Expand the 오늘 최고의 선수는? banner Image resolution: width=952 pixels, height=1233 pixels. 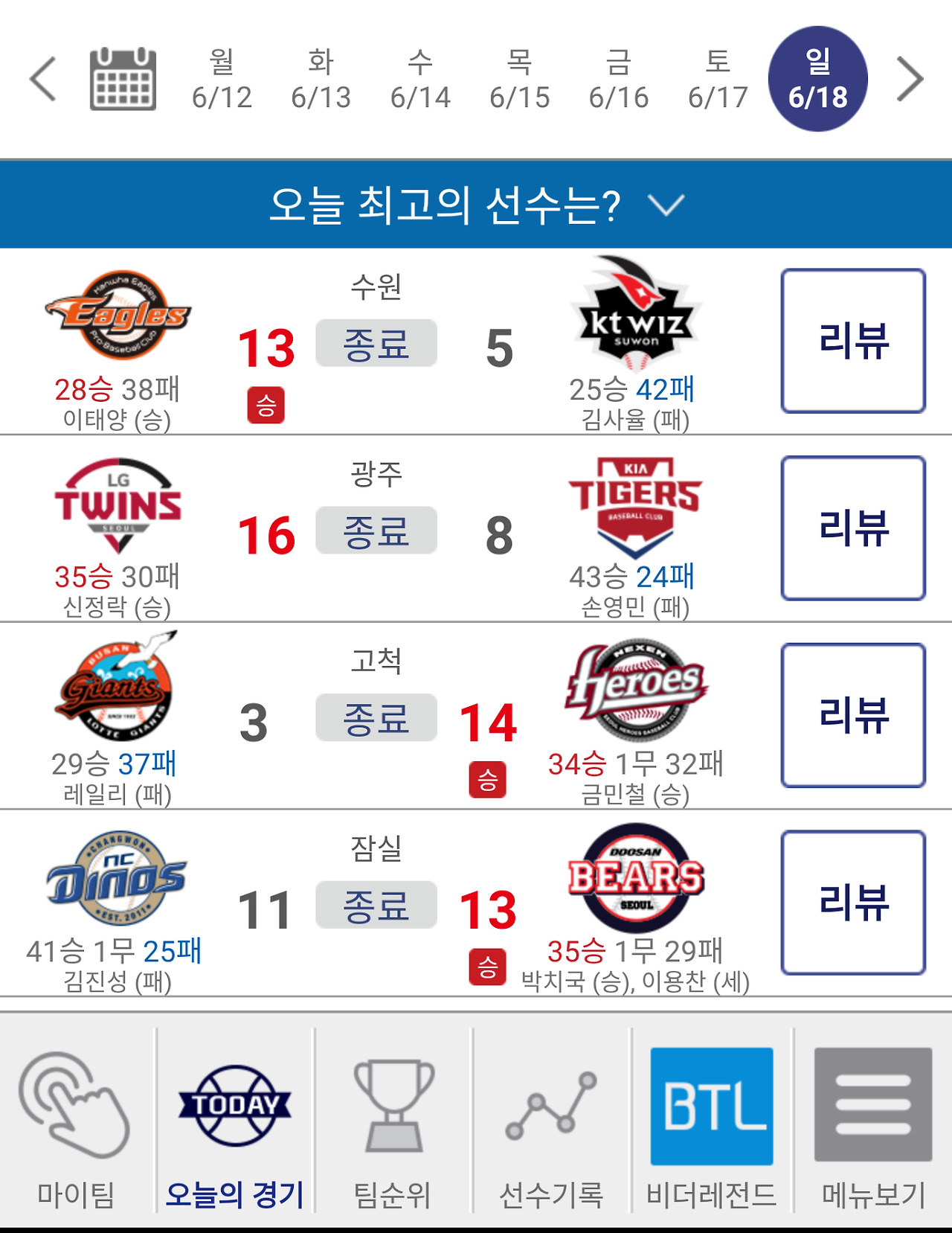tap(476, 205)
